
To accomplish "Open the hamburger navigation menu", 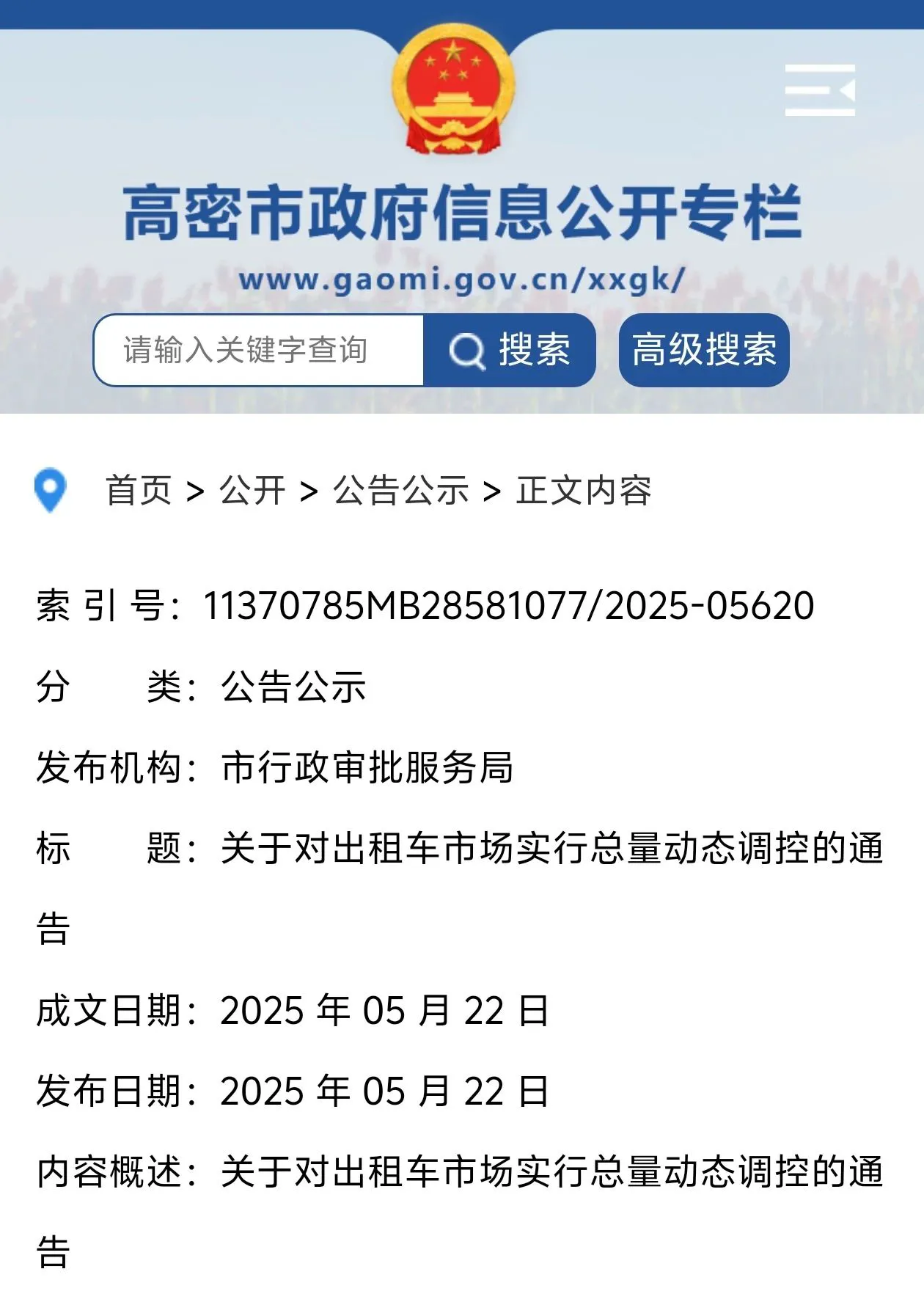I will pyautogui.click(x=819, y=89).
